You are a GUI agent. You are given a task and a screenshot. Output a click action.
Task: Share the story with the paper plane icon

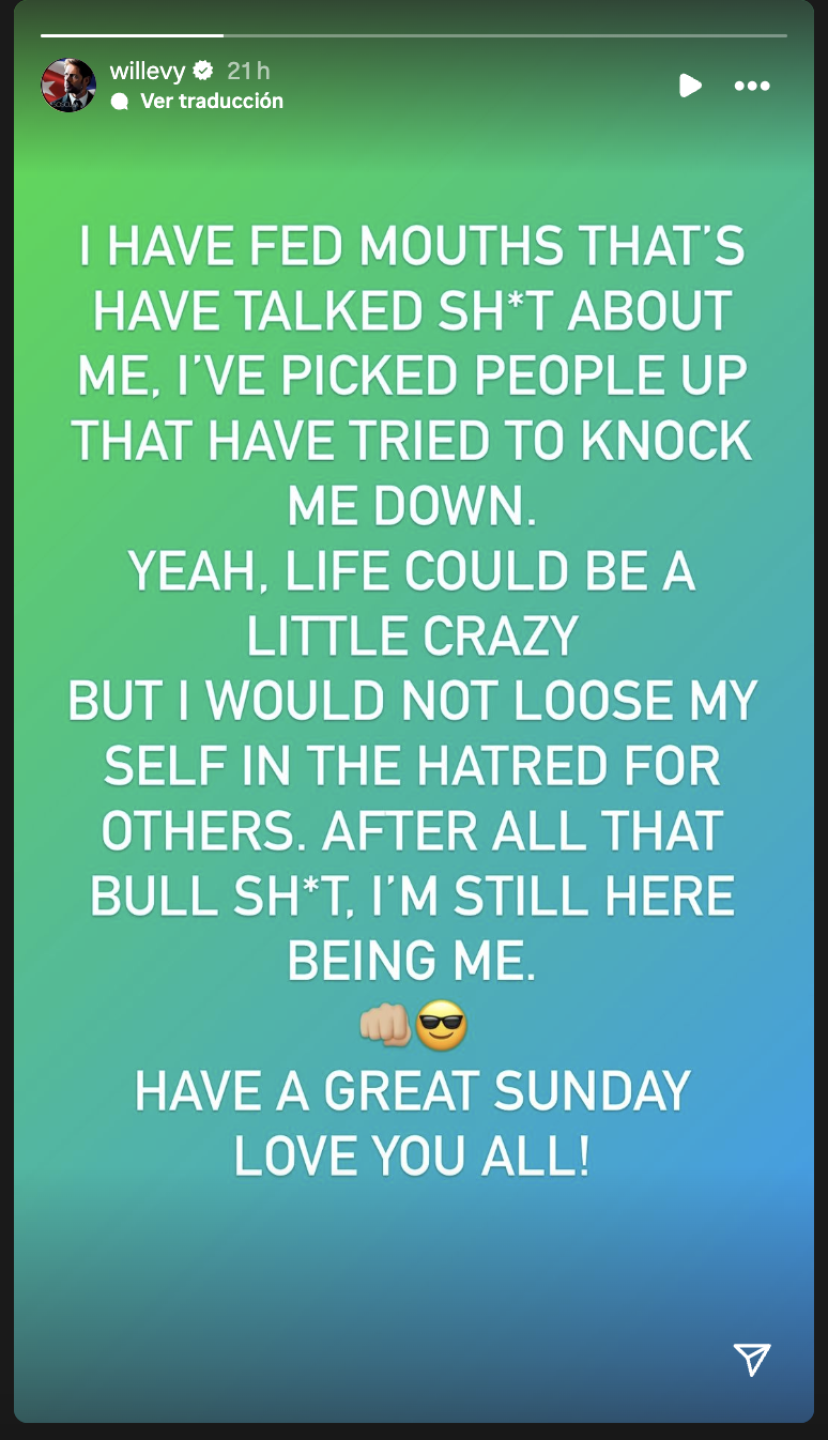[x=752, y=1359]
